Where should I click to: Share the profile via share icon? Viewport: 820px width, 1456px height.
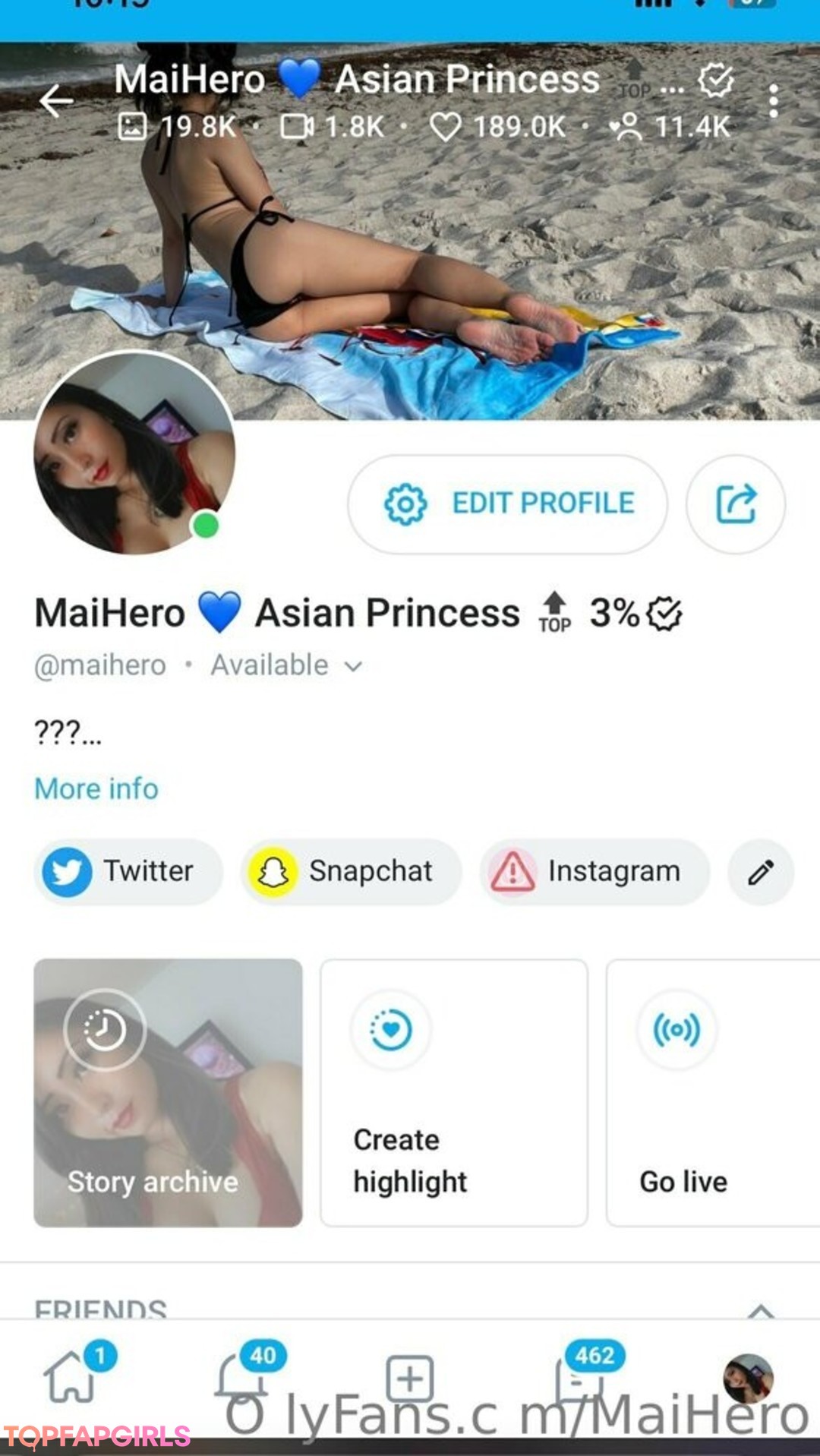(x=735, y=504)
